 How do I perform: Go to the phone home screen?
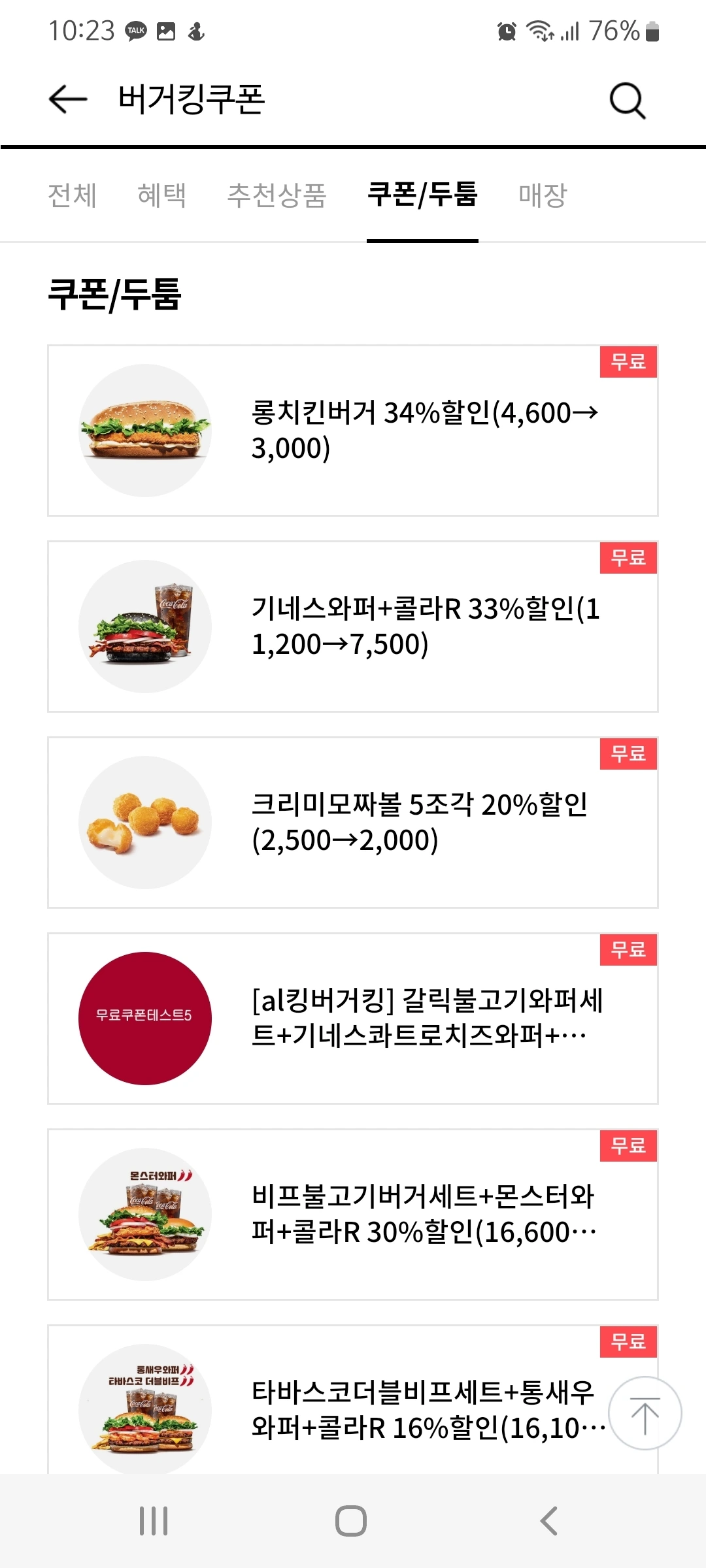[351, 1521]
